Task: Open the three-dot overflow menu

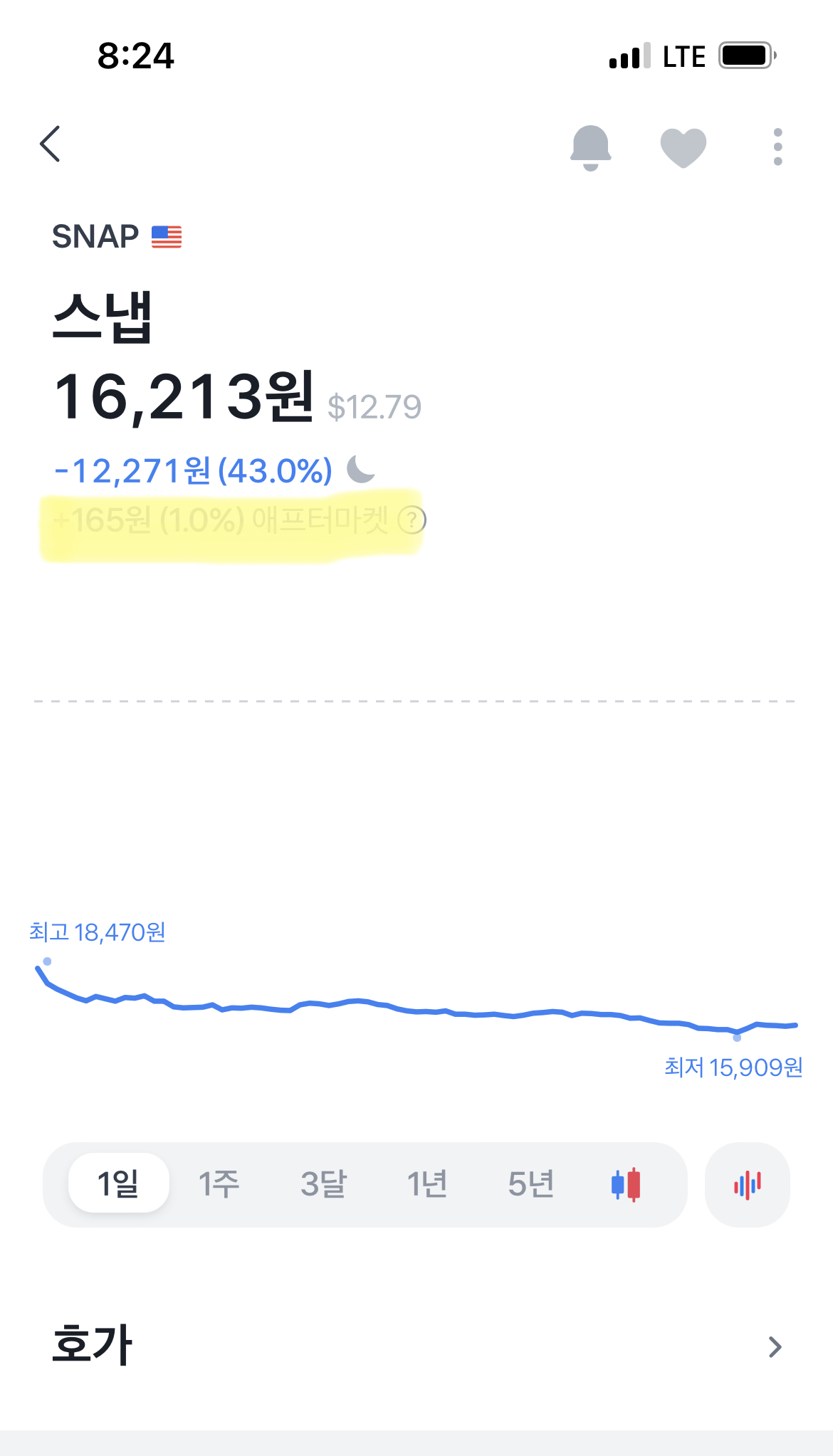Action: pos(777,147)
